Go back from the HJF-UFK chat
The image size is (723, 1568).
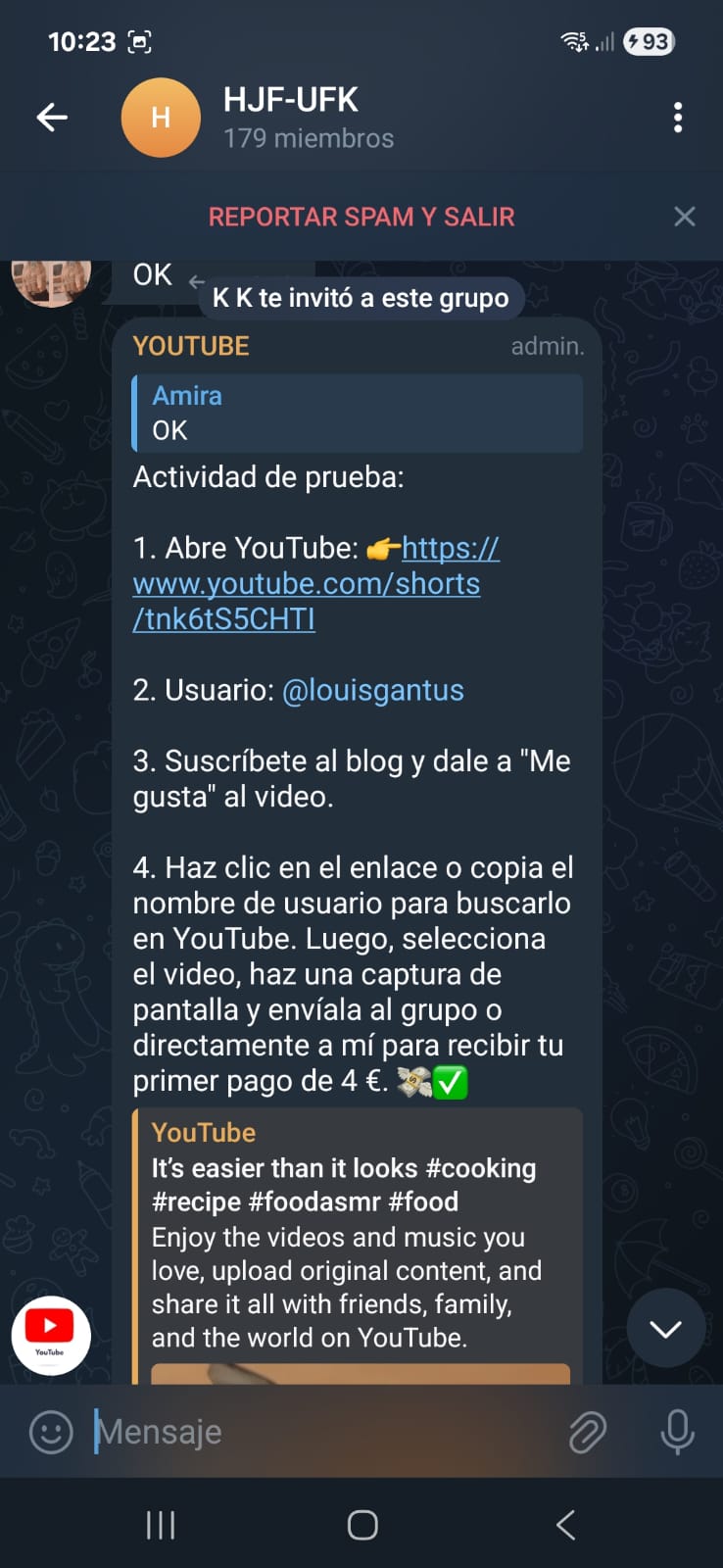tap(52, 119)
